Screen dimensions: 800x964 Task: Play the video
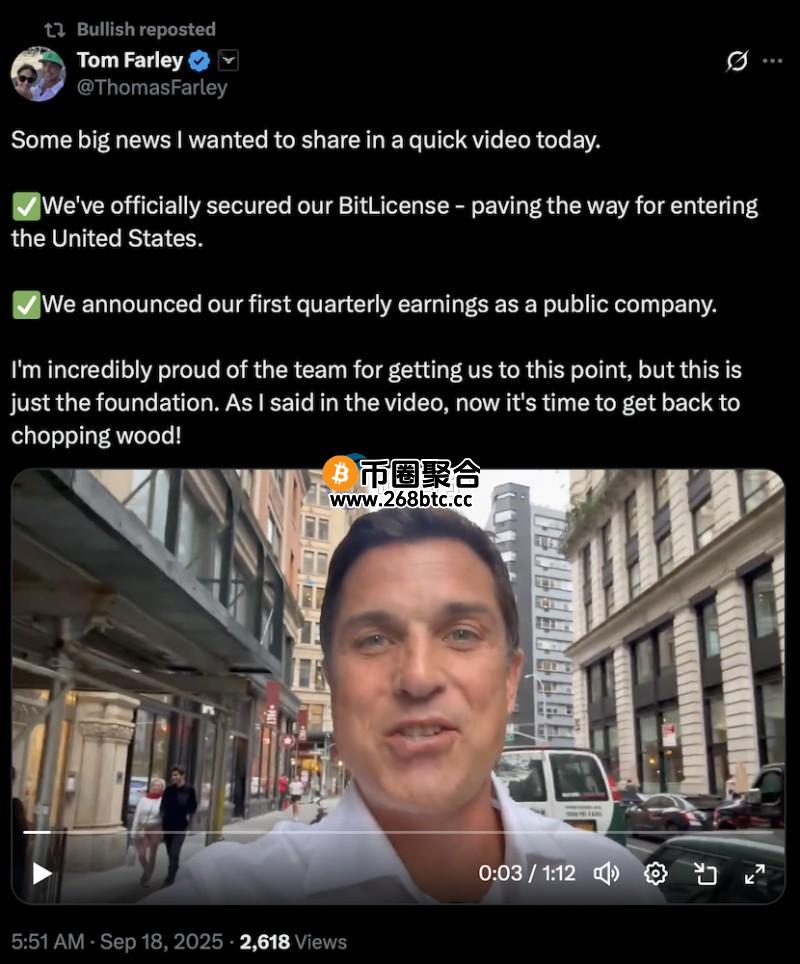pos(41,873)
